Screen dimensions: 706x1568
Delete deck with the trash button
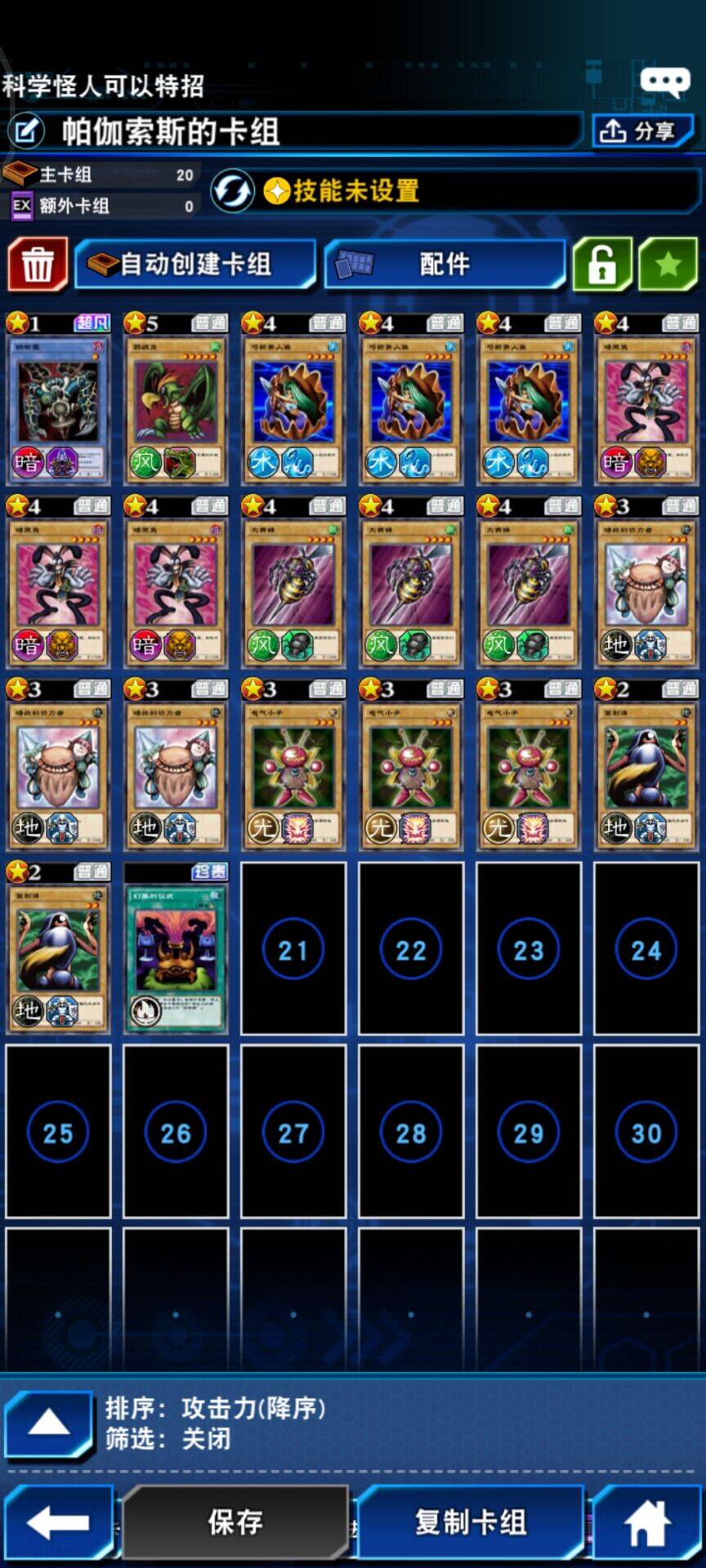pos(38,264)
